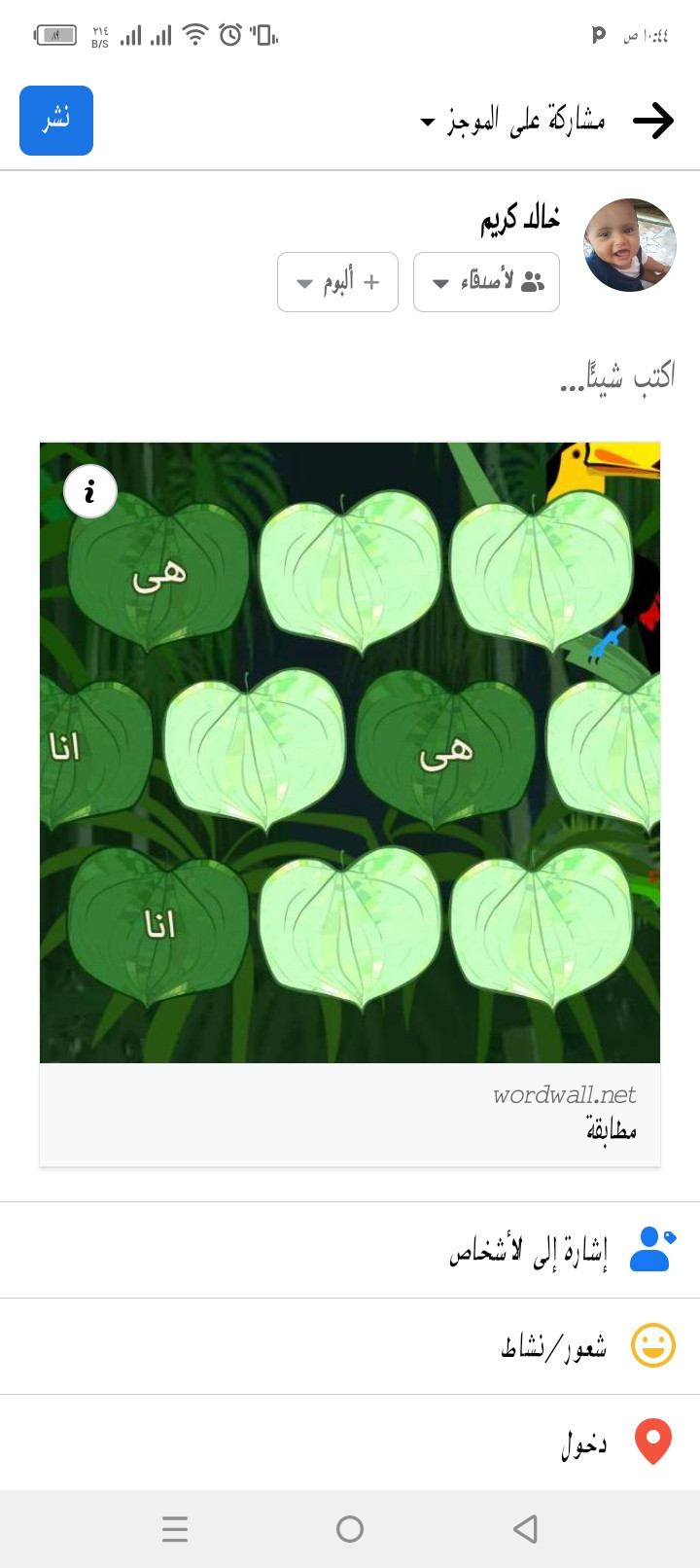Open the ألبوم album selector
The height and width of the screenshot is (1568, 700).
(x=337, y=282)
